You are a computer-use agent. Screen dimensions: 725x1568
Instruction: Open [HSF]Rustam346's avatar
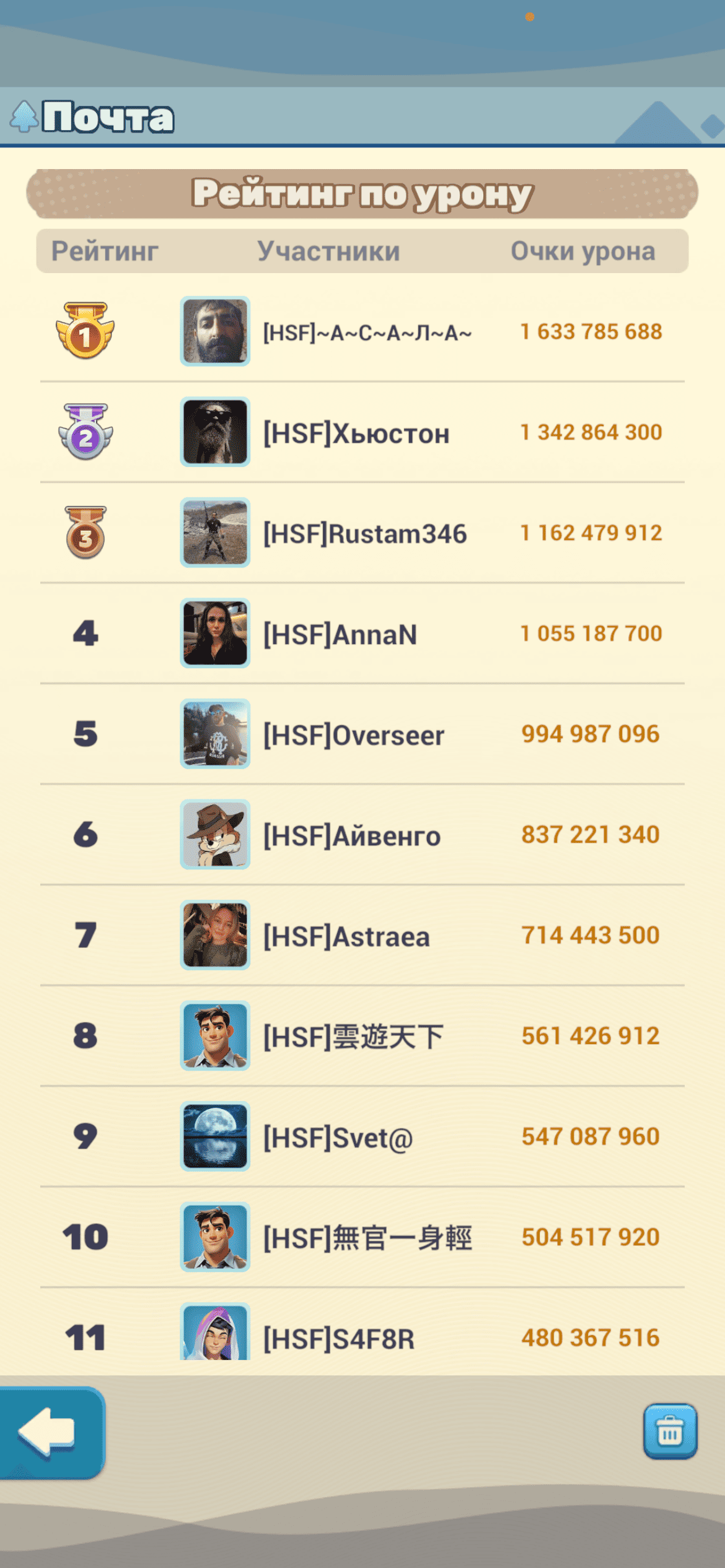click(215, 533)
